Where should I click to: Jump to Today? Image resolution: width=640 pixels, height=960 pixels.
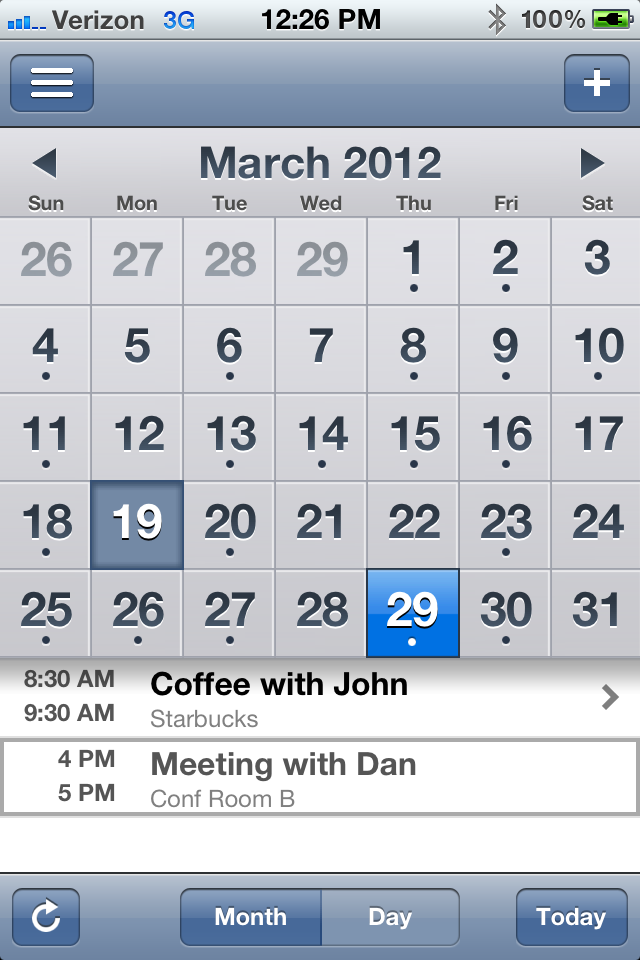[570, 917]
